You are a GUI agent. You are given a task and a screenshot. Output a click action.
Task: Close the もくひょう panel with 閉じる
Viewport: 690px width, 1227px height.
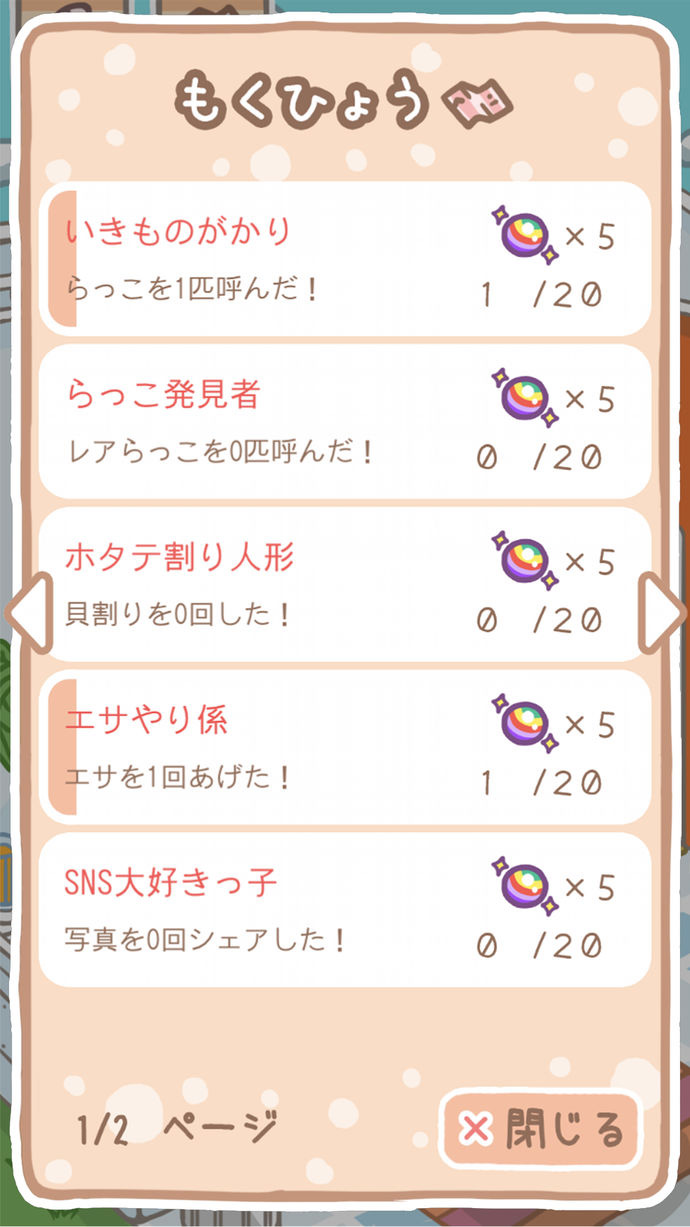pyautogui.click(x=541, y=1129)
